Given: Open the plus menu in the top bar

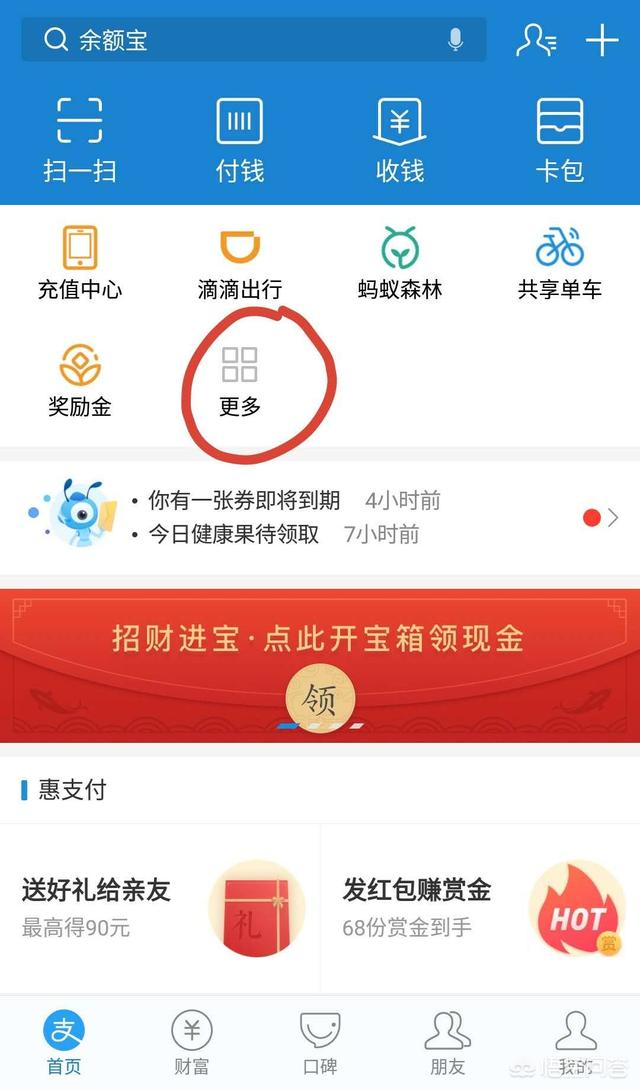Looking at the screenshot, I should (602, 40).
